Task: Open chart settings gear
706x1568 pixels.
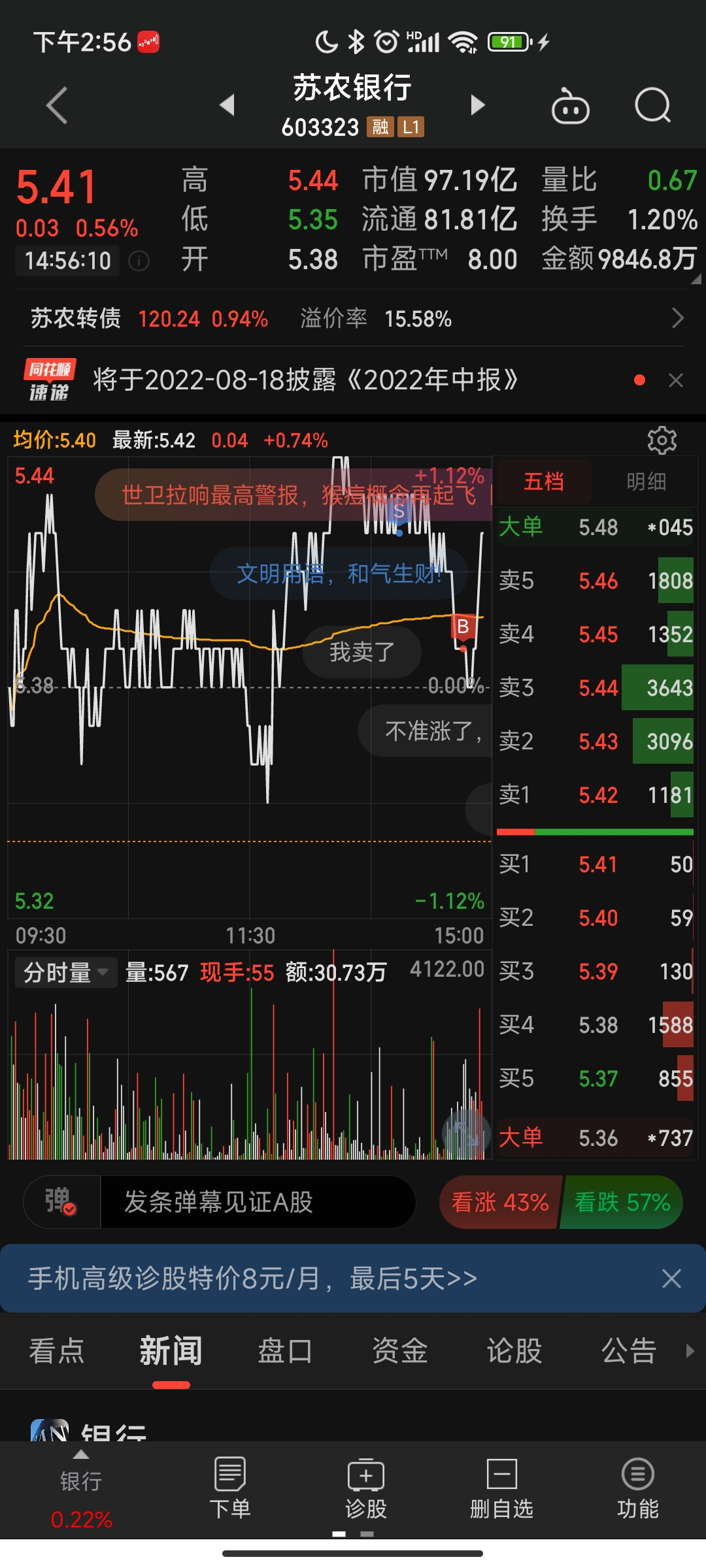Action: click(662, 440)
